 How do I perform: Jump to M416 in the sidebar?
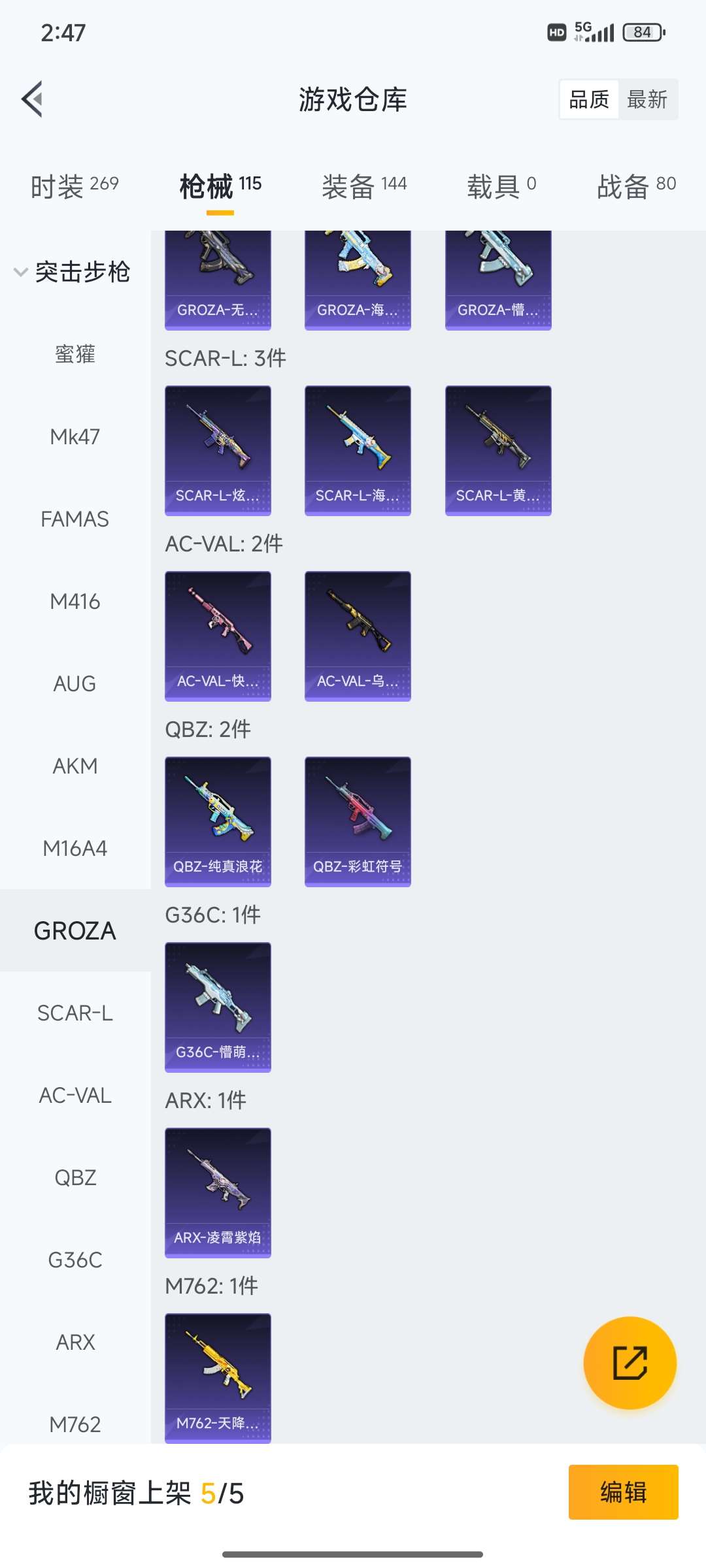[75, 601]
